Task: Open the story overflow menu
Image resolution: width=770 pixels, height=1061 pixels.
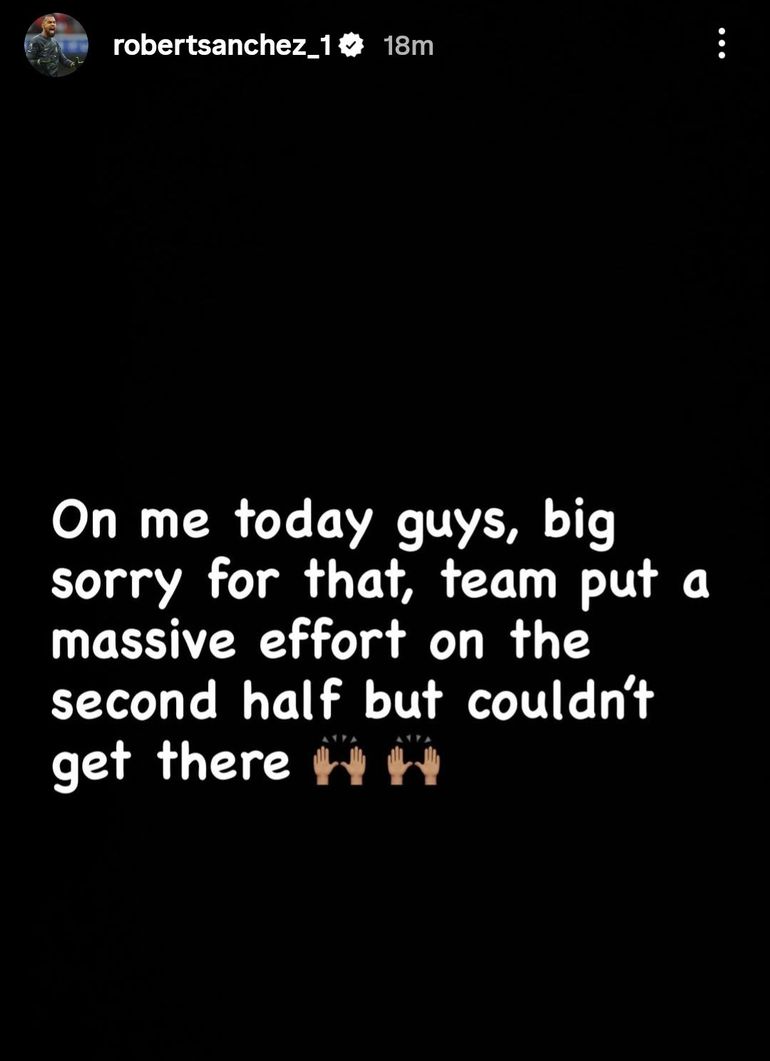Action: point(721,44)
